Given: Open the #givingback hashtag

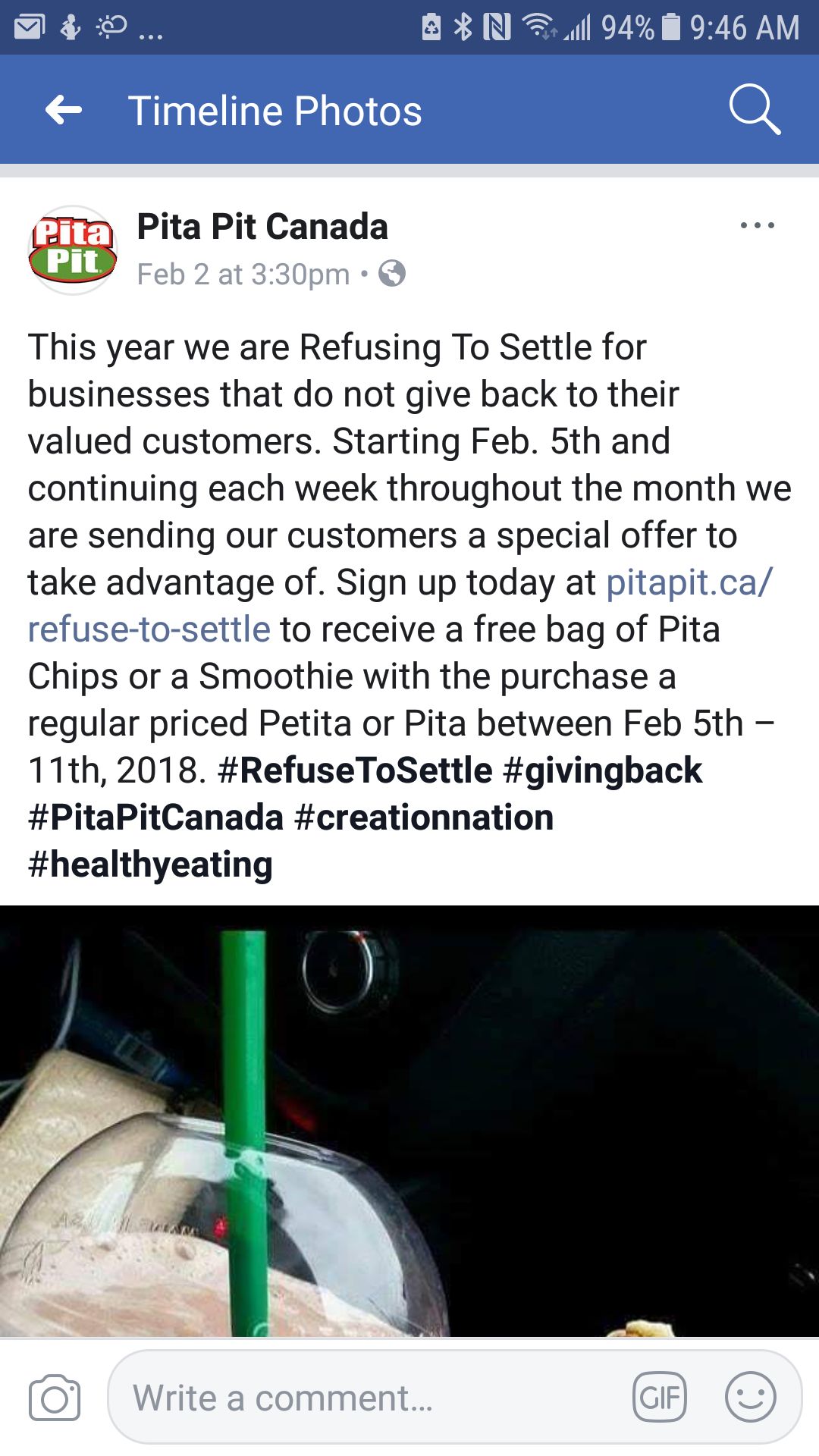Looking at the screenshot, I should pyautogui.click(x=603, y=770).
